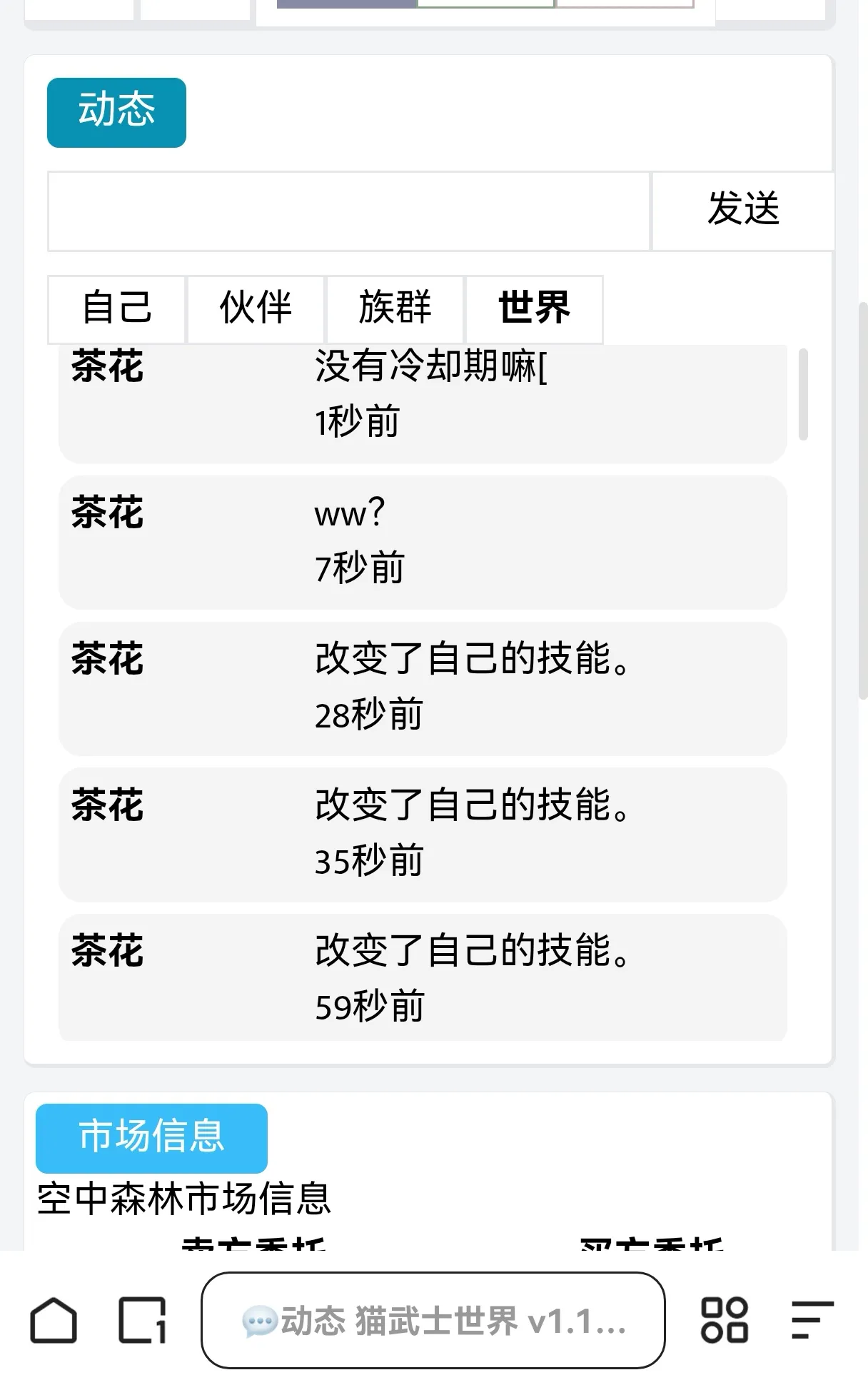
Task: Open the 族群 tab
Action: (x=395, y=308)
